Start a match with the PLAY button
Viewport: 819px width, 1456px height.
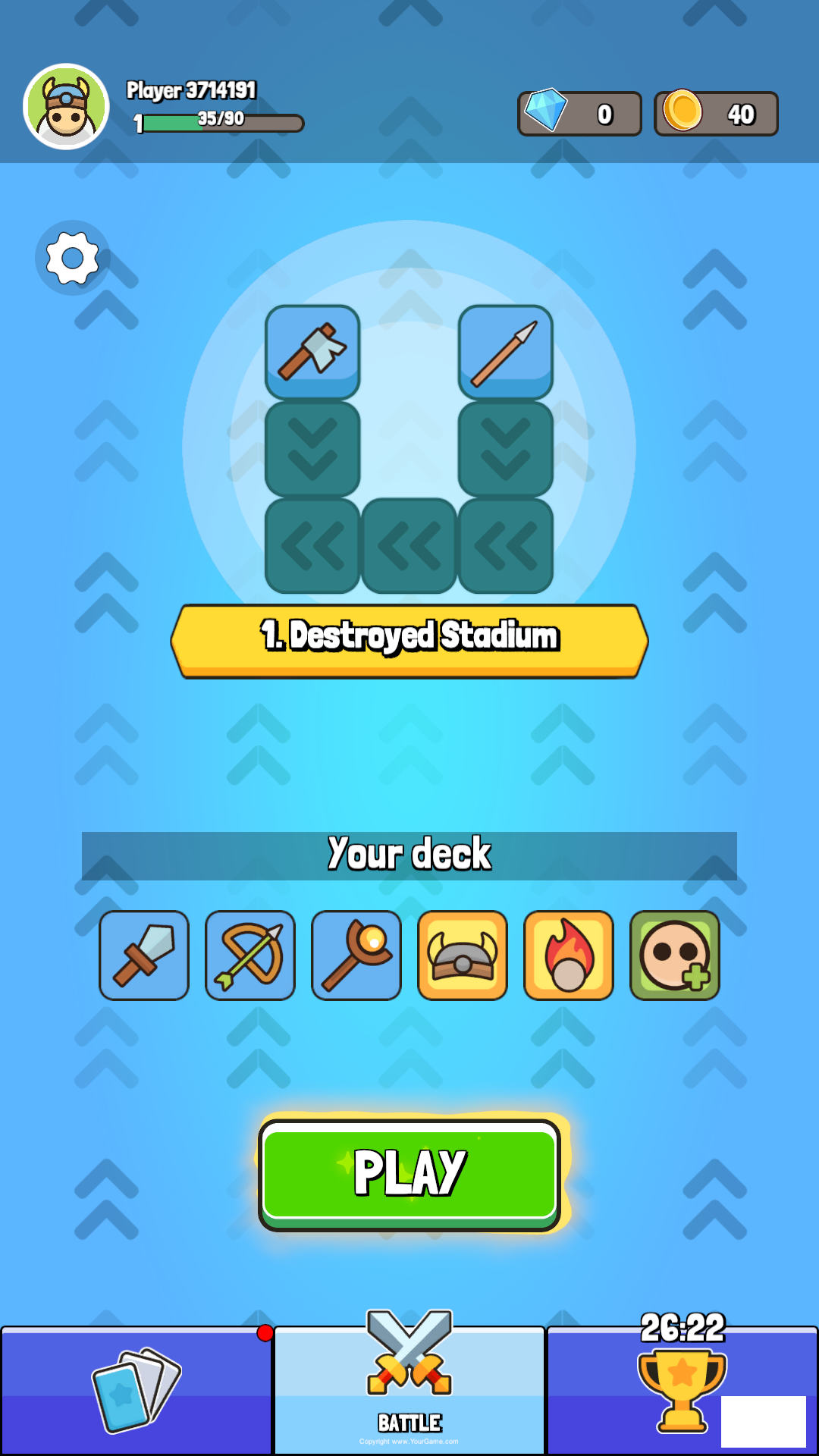coord(409,1173)
